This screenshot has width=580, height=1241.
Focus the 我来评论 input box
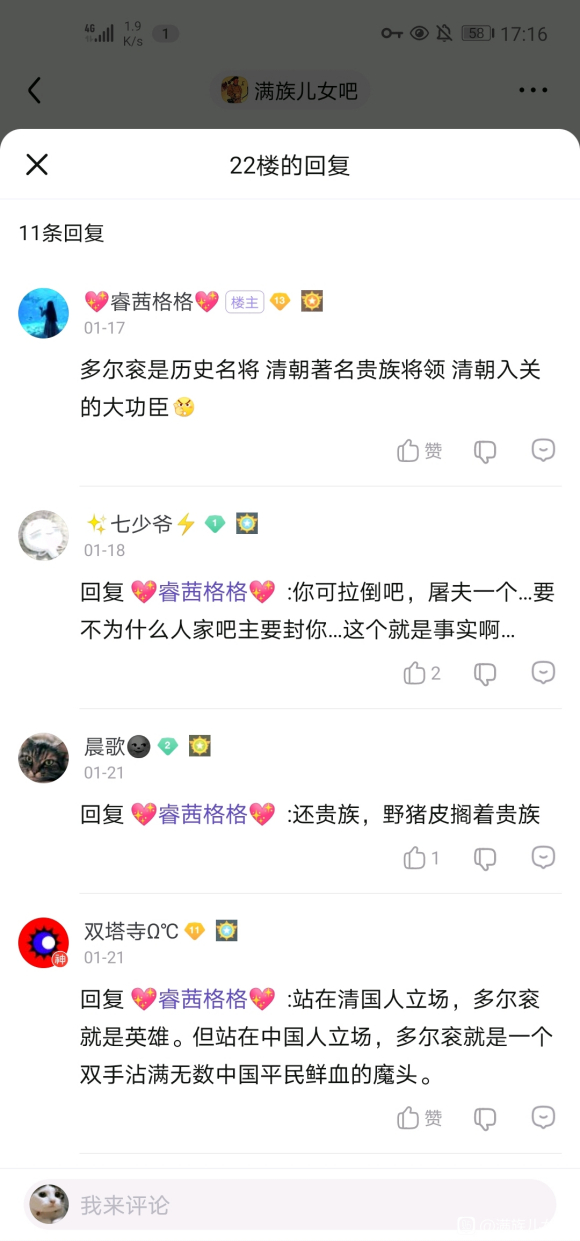click(290, 1205)
